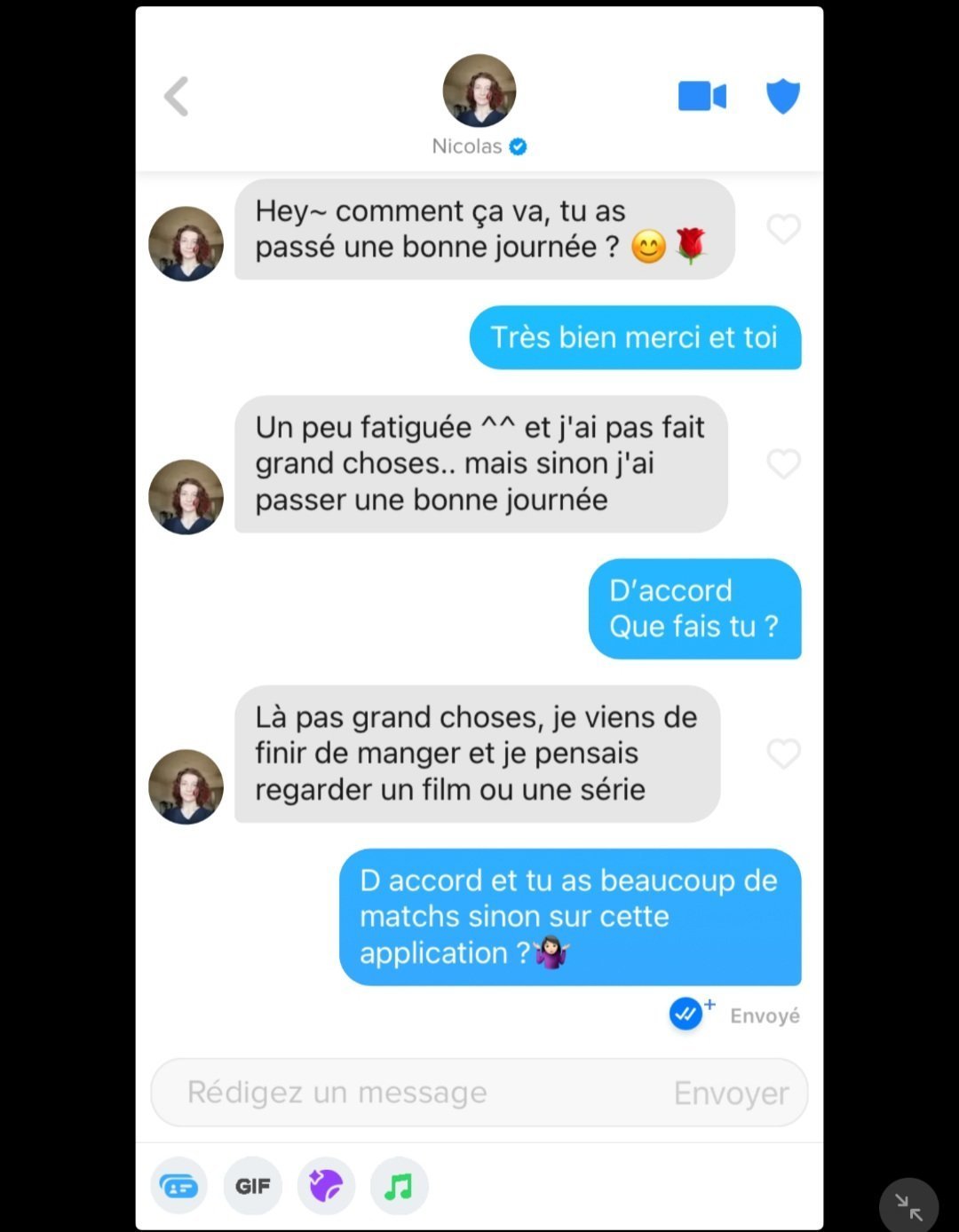Open the sticker picker

tap(326, 1186)
